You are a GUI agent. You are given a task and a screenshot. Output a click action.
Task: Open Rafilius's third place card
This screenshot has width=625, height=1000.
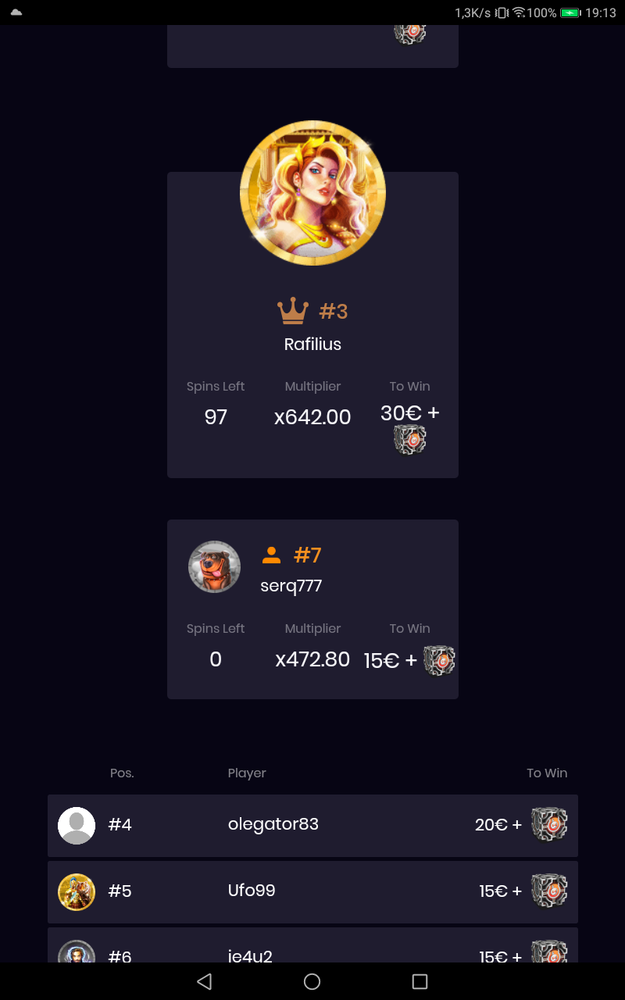[312, 325]
